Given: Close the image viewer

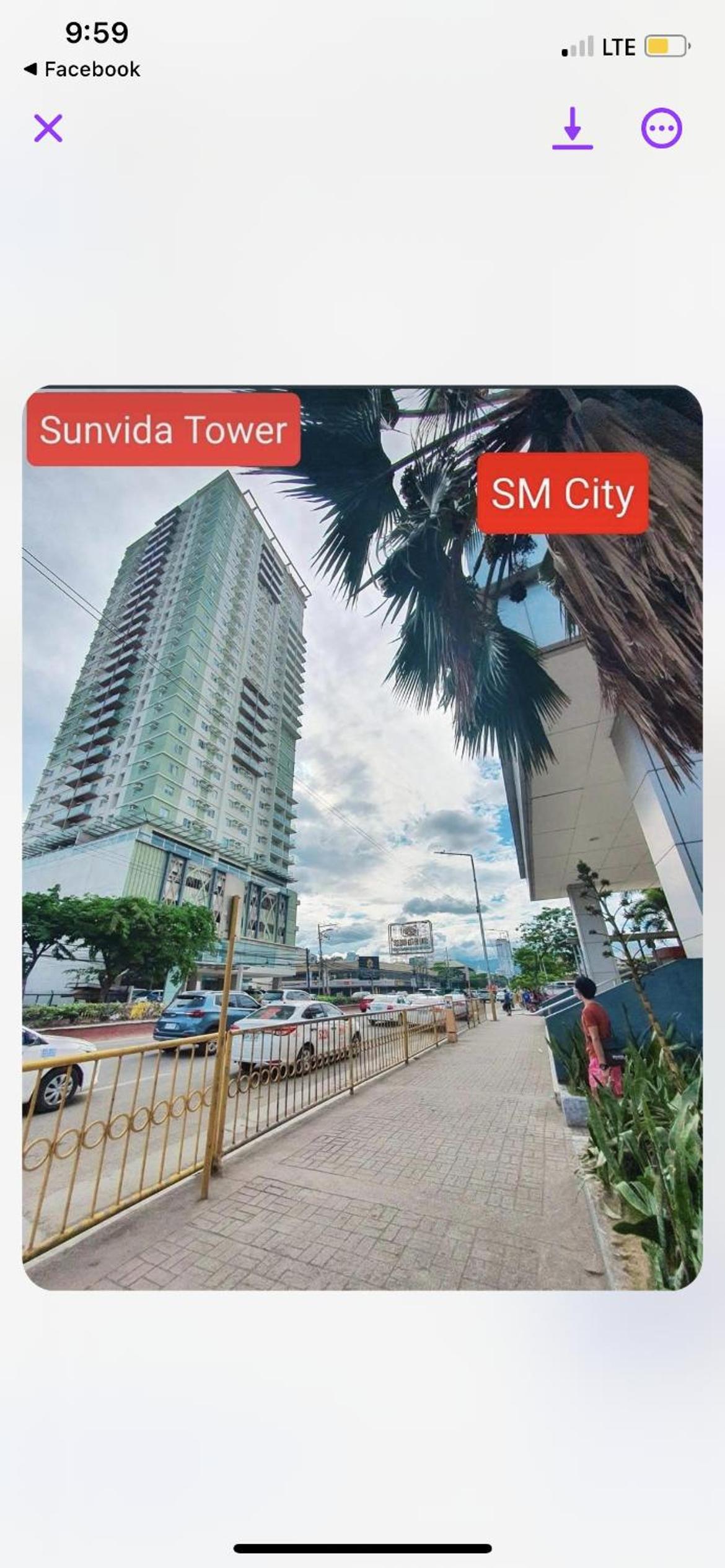Looking at the screenshot, I should click(48, 128).
